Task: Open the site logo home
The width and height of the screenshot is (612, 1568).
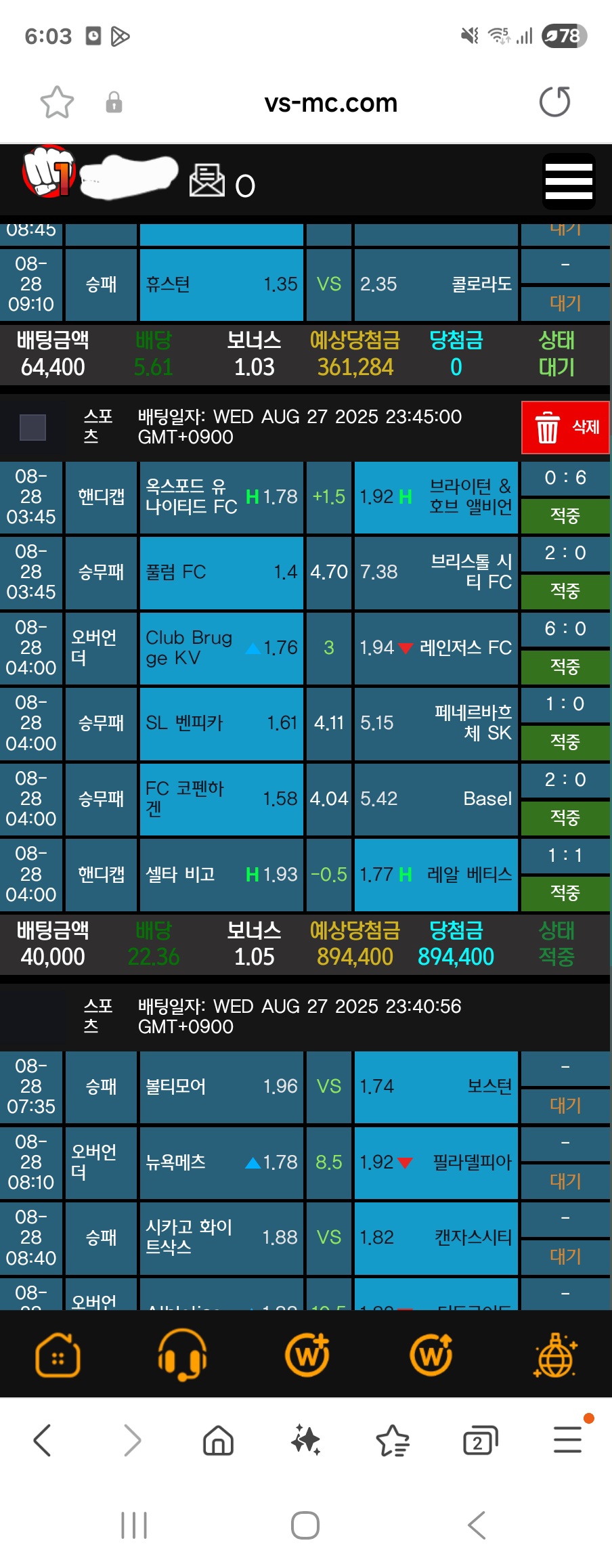Action: (x=47, y=173)
